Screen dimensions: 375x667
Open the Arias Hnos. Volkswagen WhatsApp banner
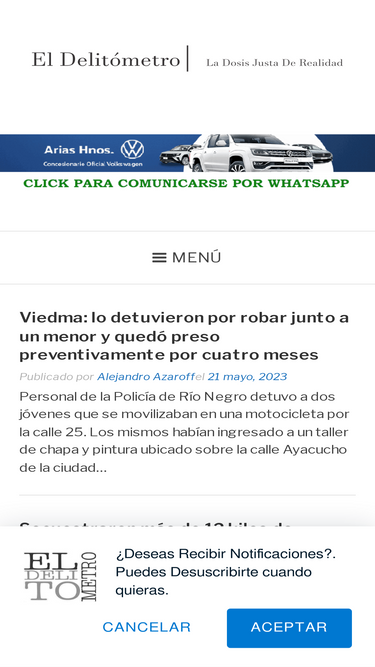coord(188,162)
